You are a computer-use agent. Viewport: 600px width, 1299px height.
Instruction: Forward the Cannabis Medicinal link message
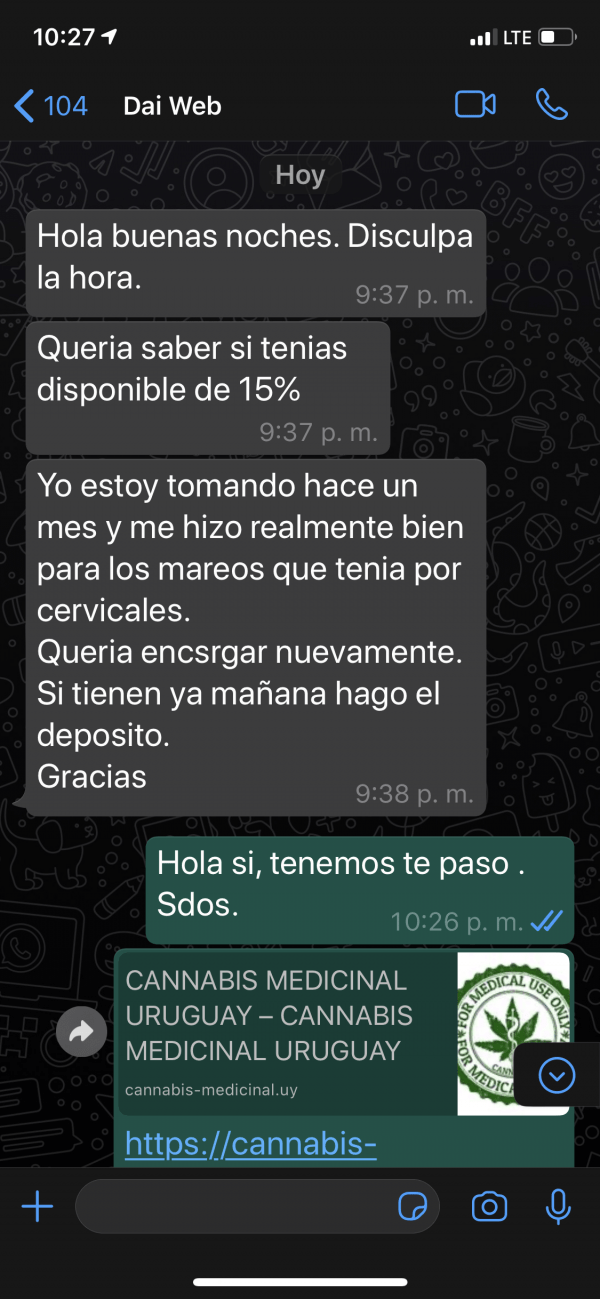click(x=81, y=1032)
